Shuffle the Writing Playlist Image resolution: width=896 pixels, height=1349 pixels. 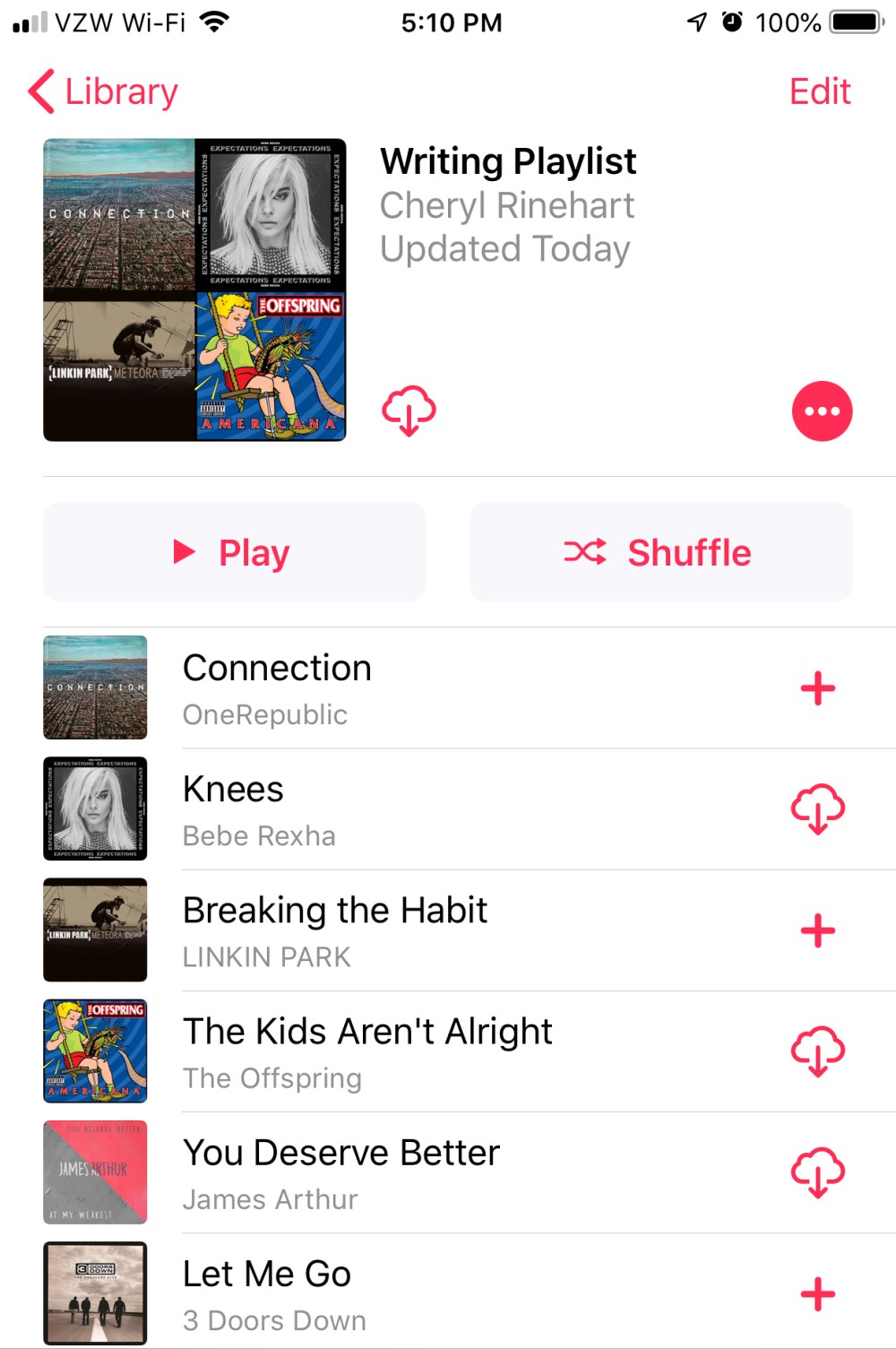[x=660, y=552]
